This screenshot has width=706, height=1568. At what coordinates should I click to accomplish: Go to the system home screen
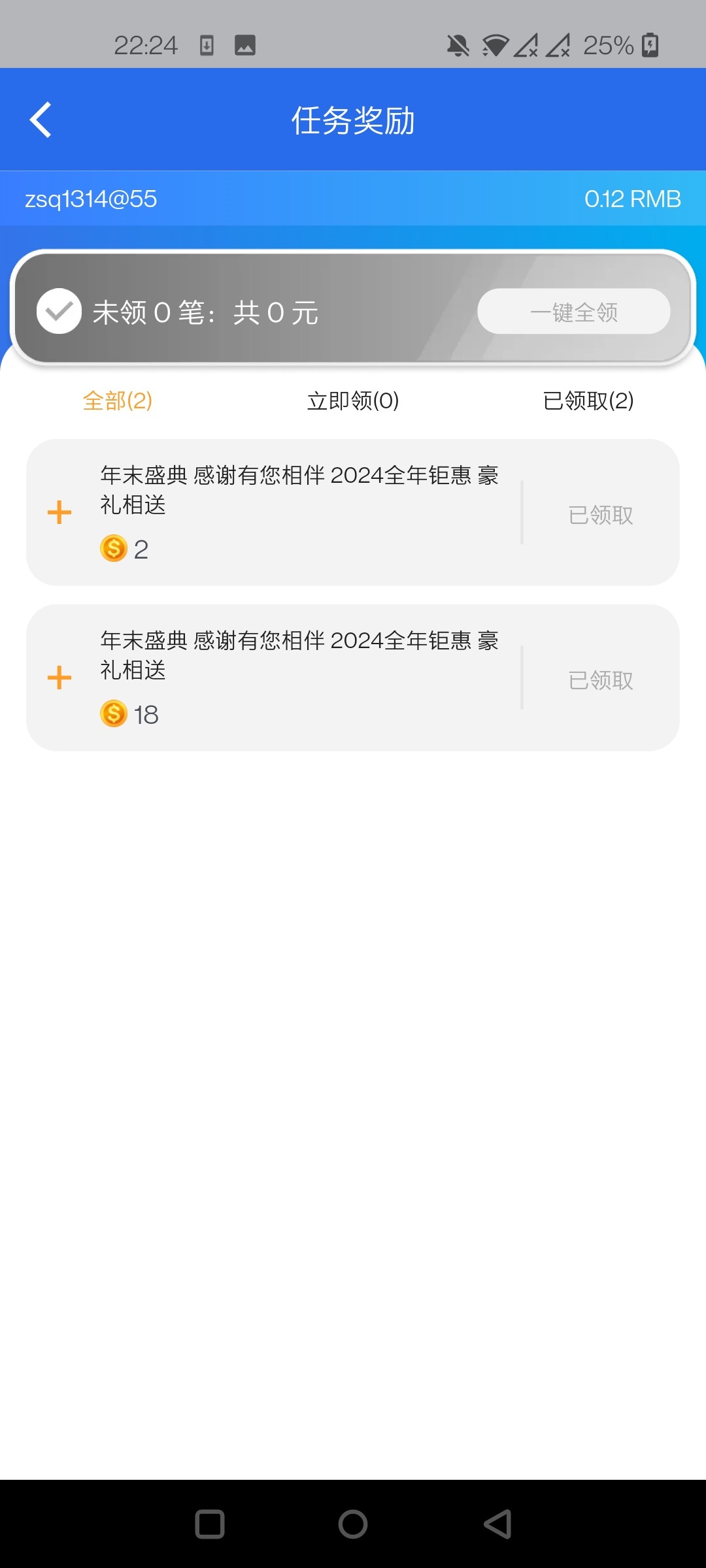coord(353,1524)
